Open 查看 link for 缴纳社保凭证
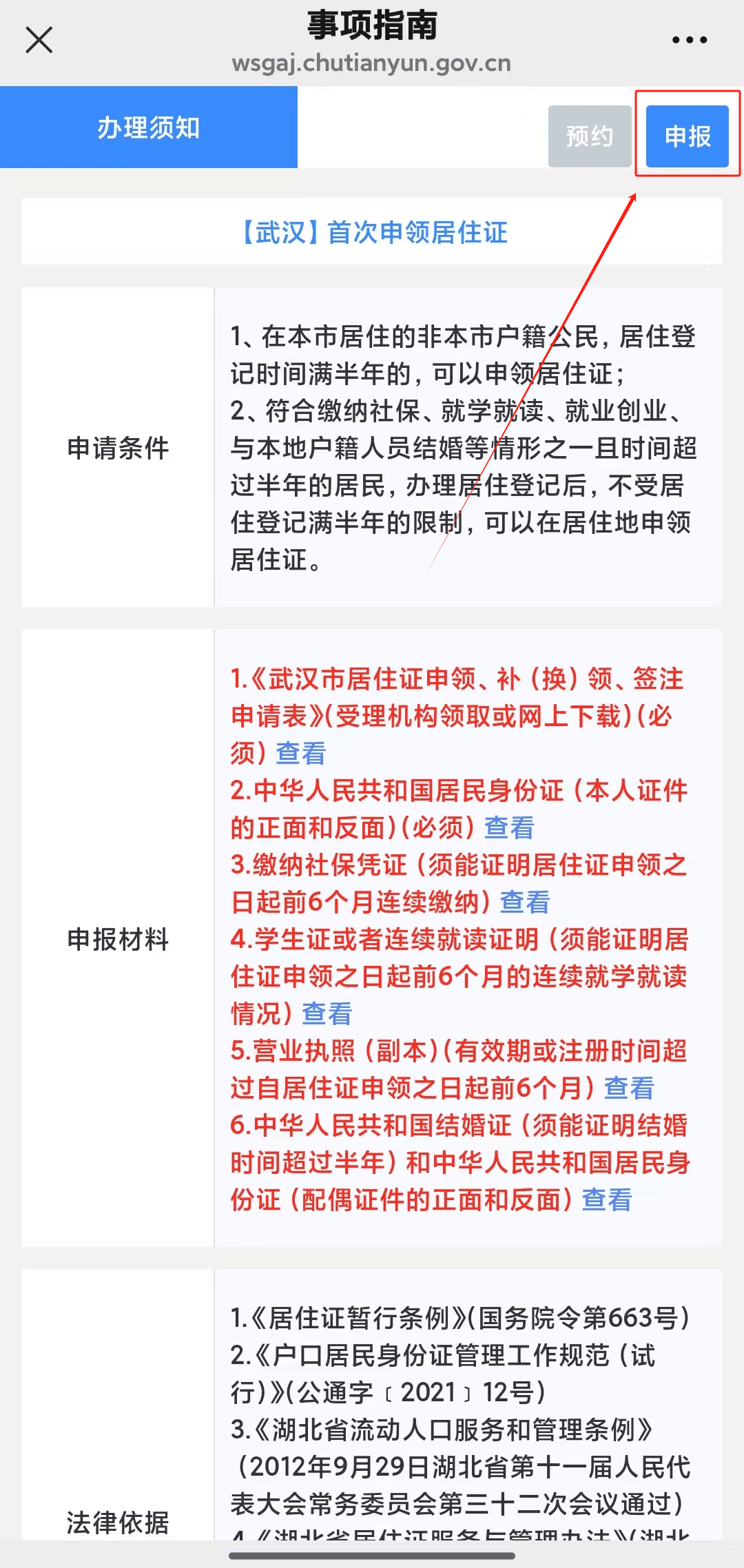Viewport: 744px width, 1568px height. [525, 902]
